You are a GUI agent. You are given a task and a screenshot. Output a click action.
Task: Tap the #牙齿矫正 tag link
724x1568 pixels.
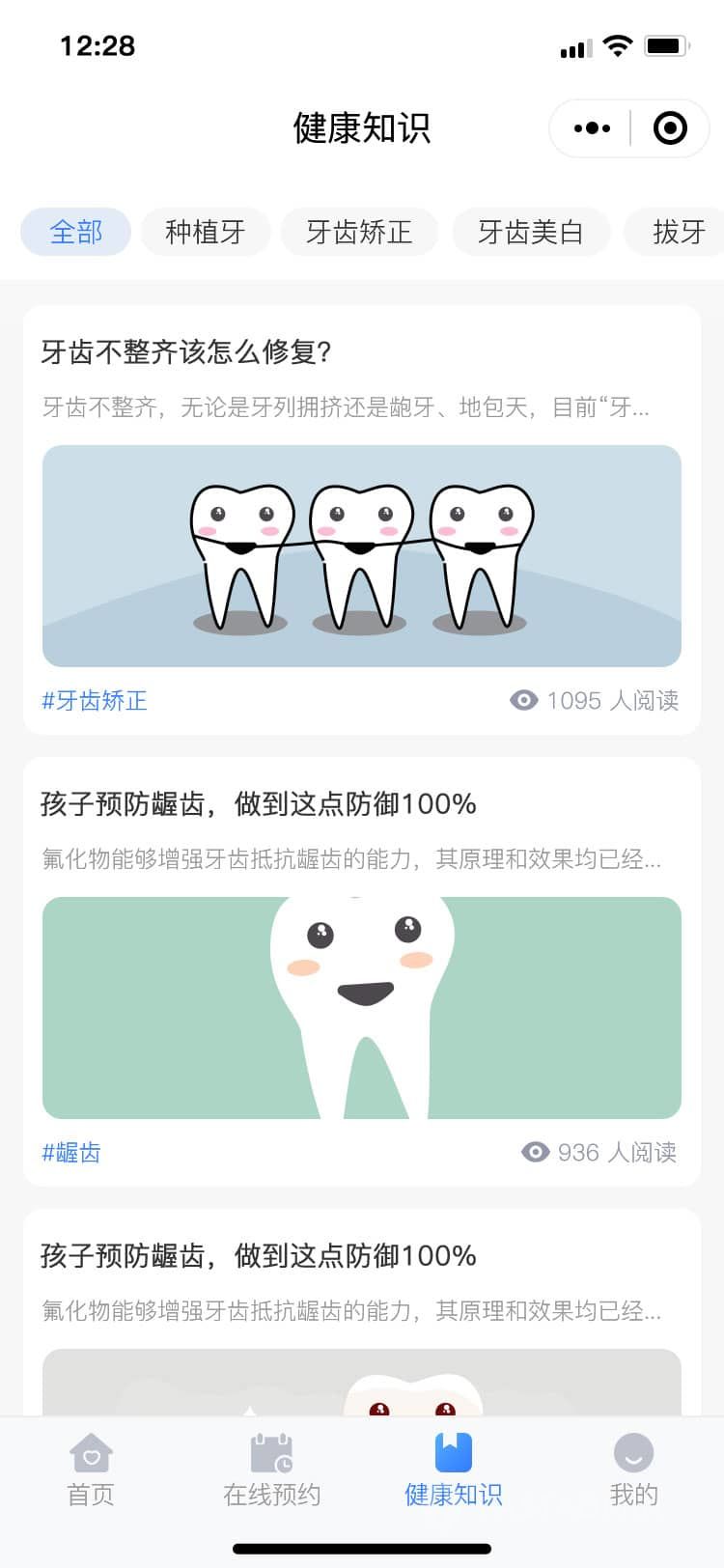[x=95, y=701]
